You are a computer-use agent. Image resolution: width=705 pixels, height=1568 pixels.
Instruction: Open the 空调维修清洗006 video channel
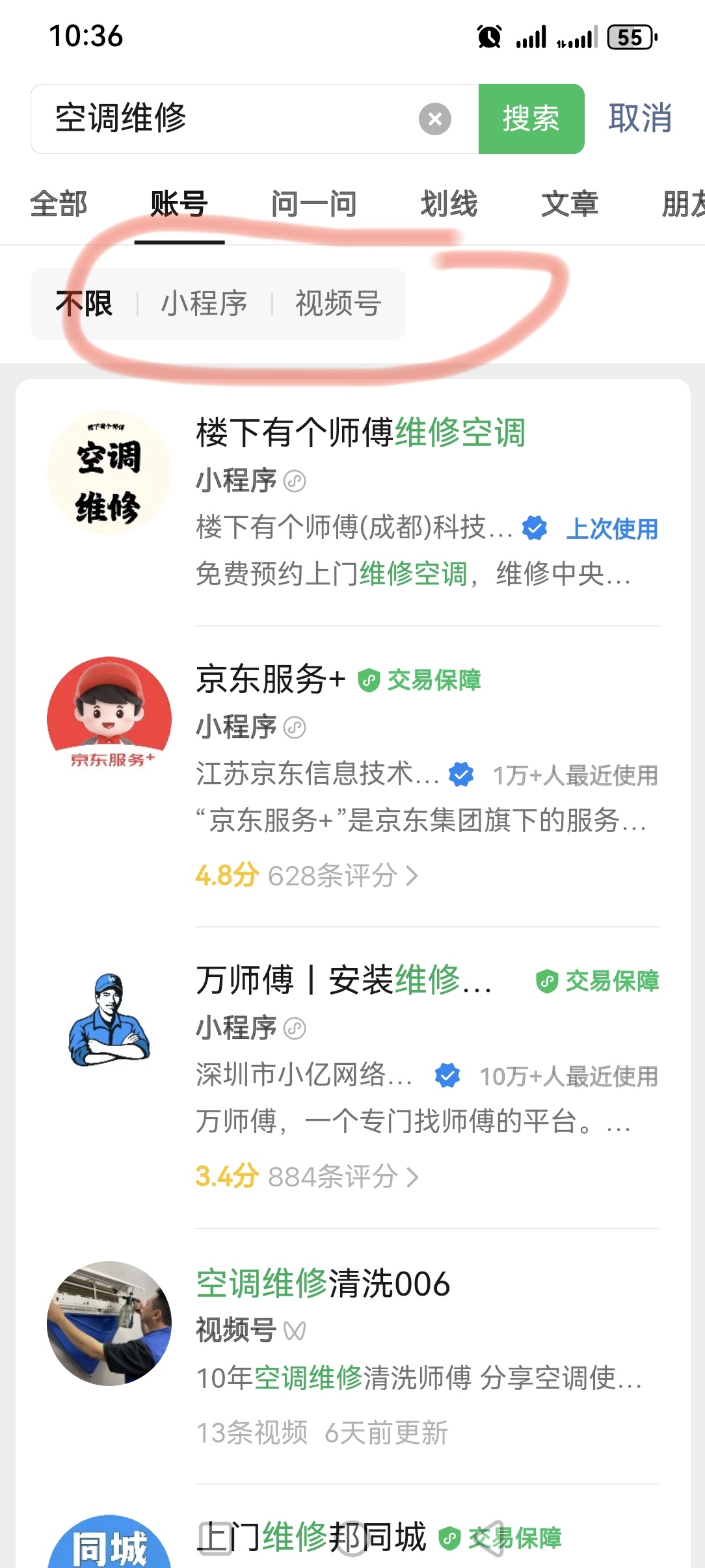click(323, 1284)
